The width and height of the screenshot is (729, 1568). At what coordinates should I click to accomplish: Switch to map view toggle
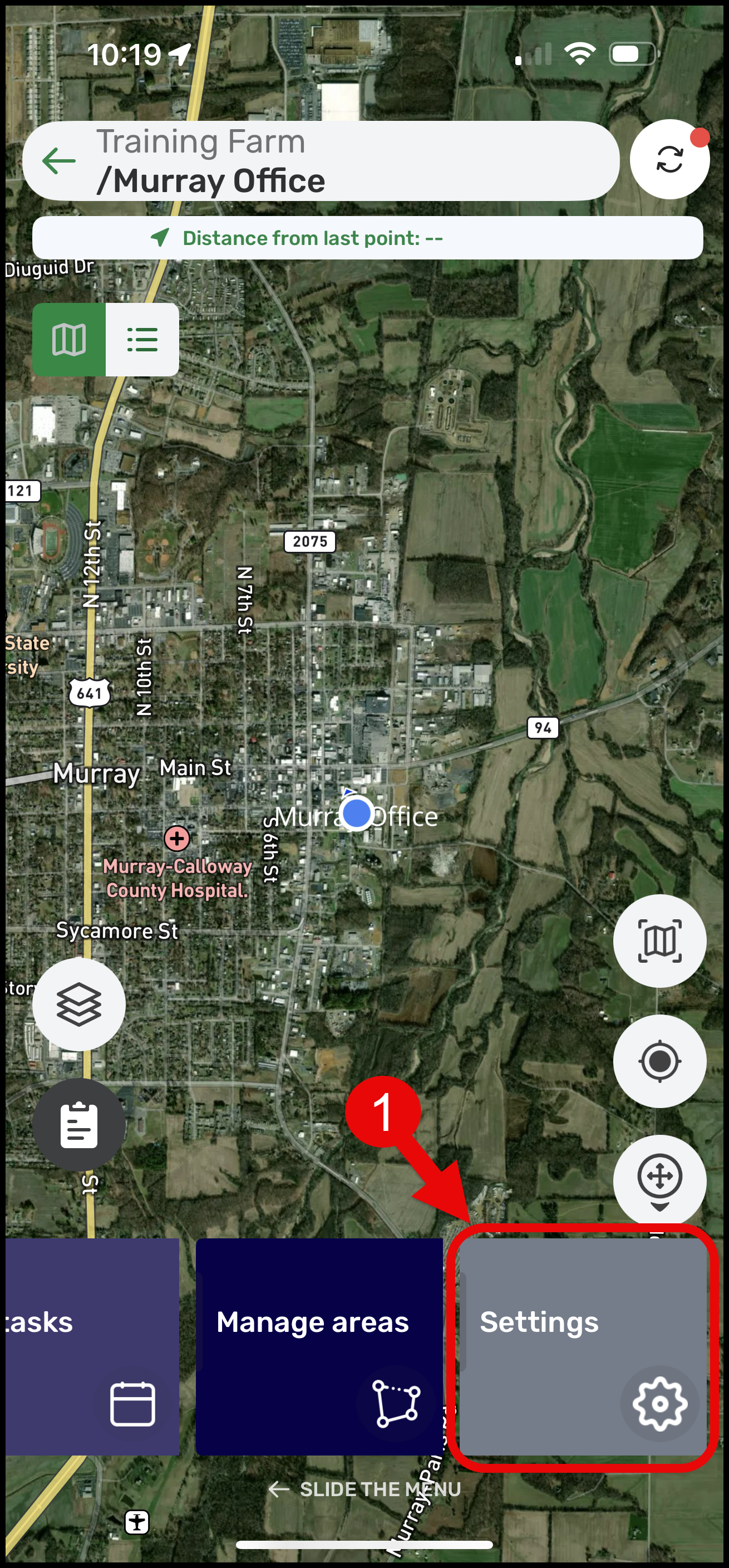(69, 340)
